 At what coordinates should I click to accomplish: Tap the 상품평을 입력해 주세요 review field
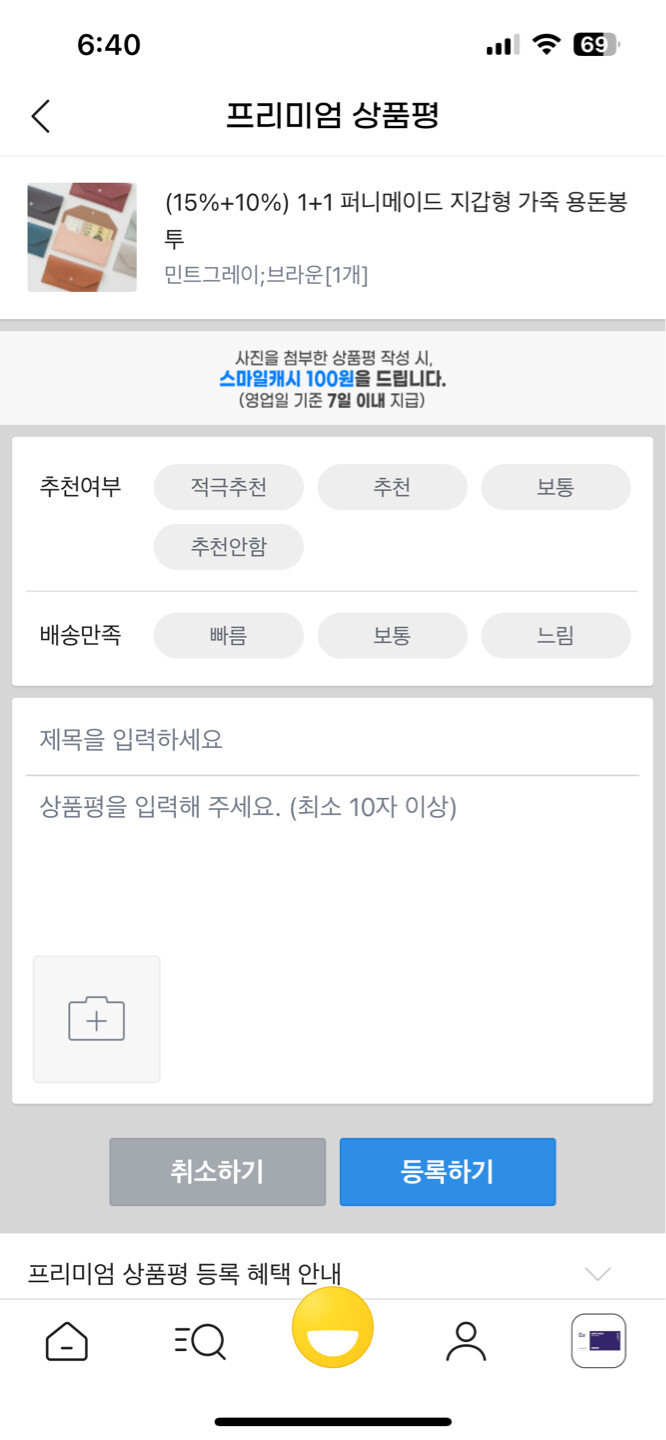coord(332,860)
